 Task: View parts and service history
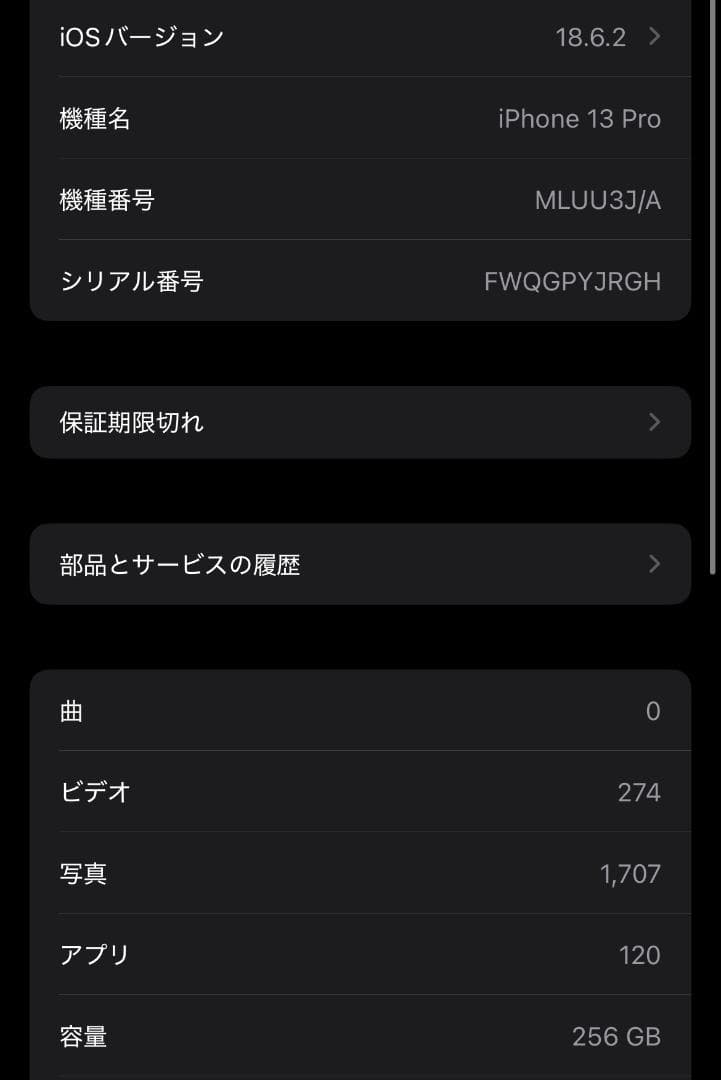pyautogui.click(x=360, y=564)
